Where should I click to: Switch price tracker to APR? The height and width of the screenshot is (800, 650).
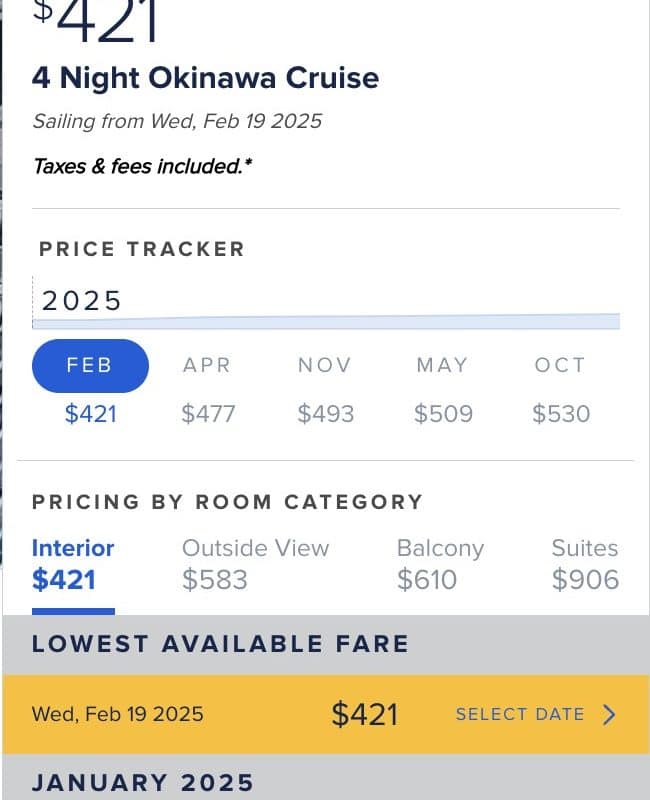tap(207, 366)
